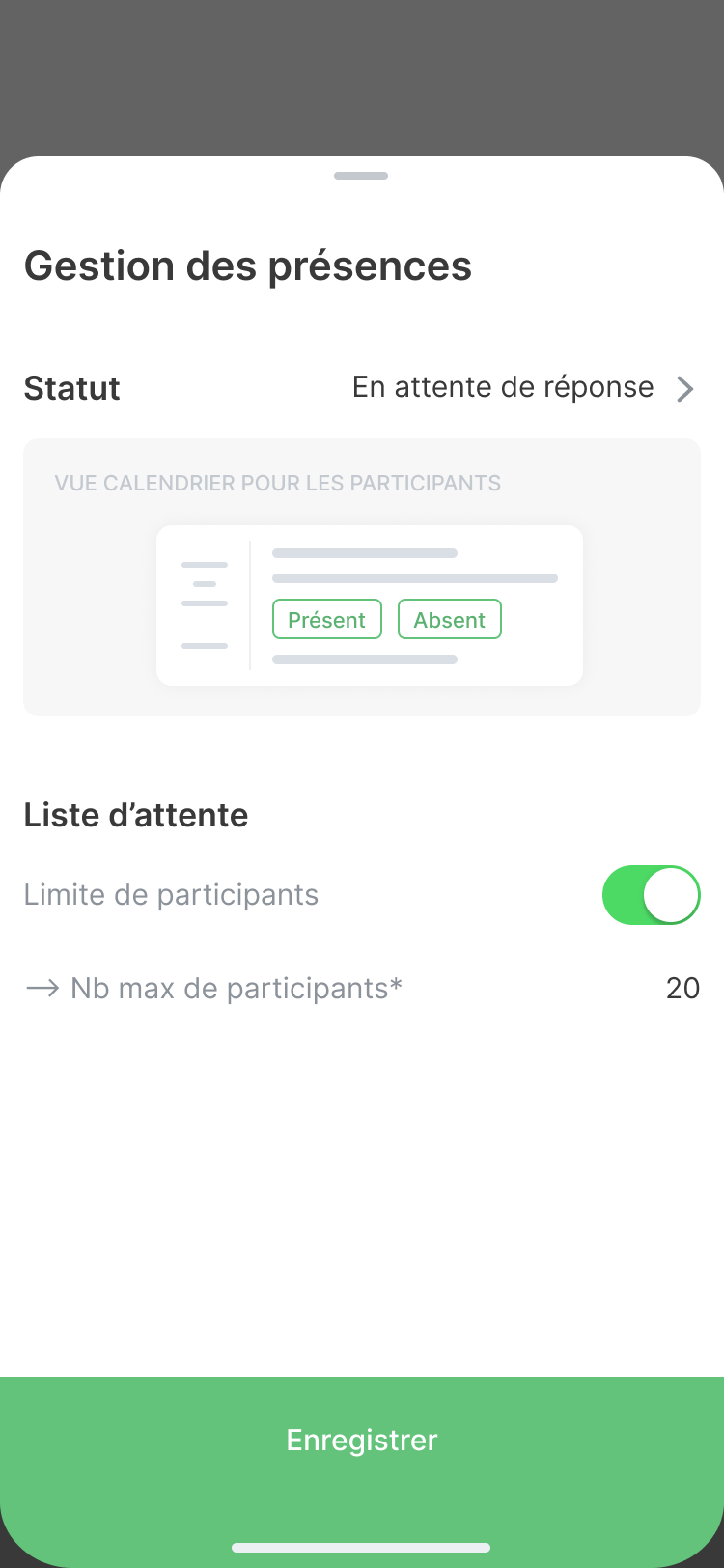Screen dimensions: 724x1568
Task: Click the Statut row label
Action: [71, 388]
